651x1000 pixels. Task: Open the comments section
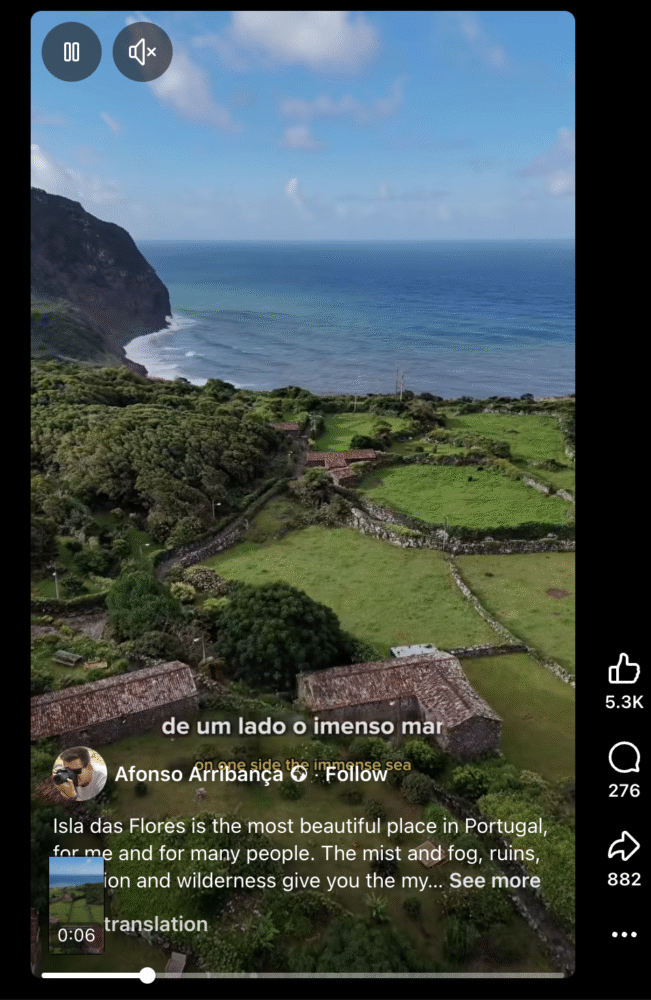coord(624,758)
